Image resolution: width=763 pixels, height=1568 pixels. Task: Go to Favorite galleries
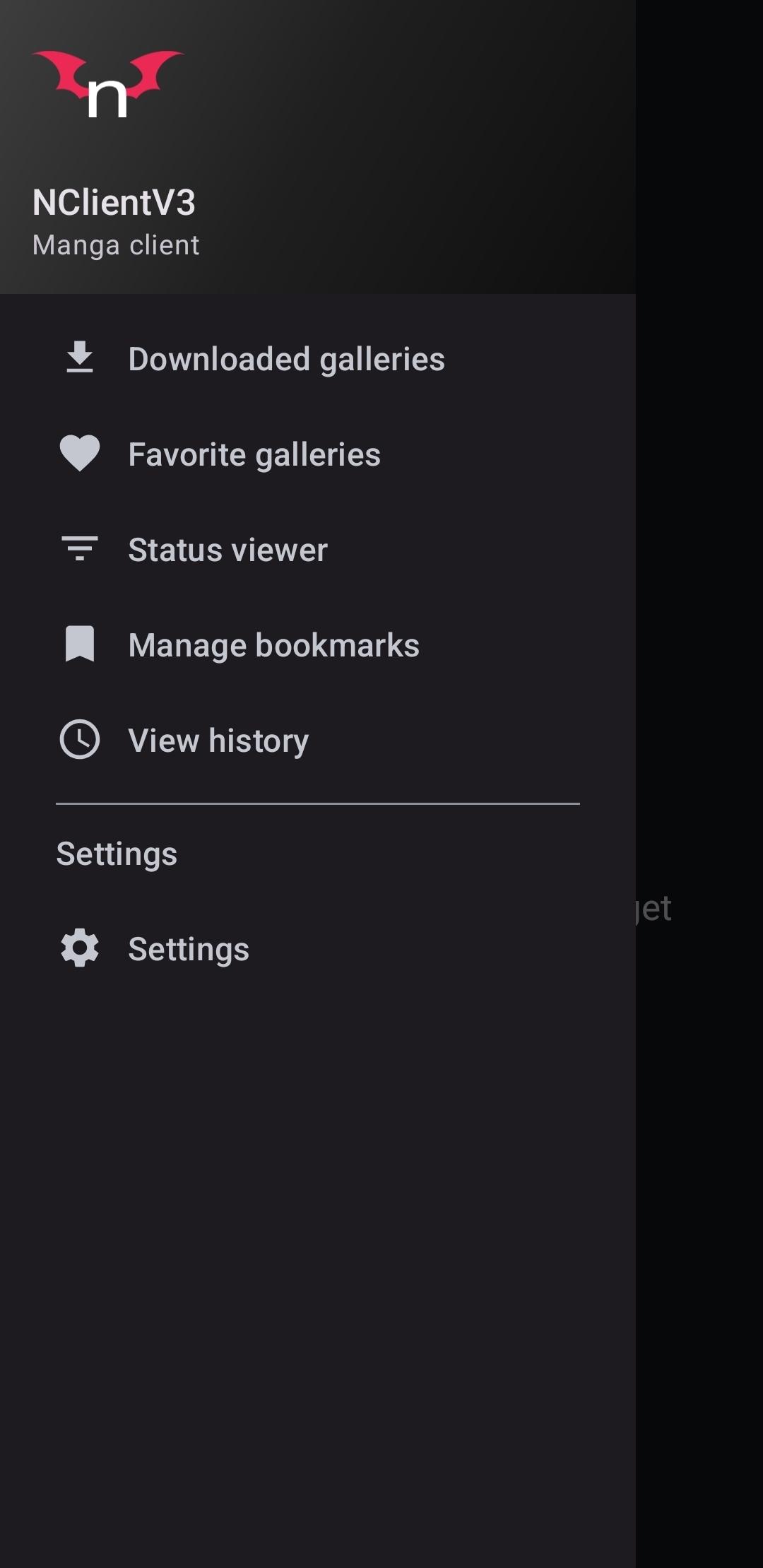(x=254, y=454)
